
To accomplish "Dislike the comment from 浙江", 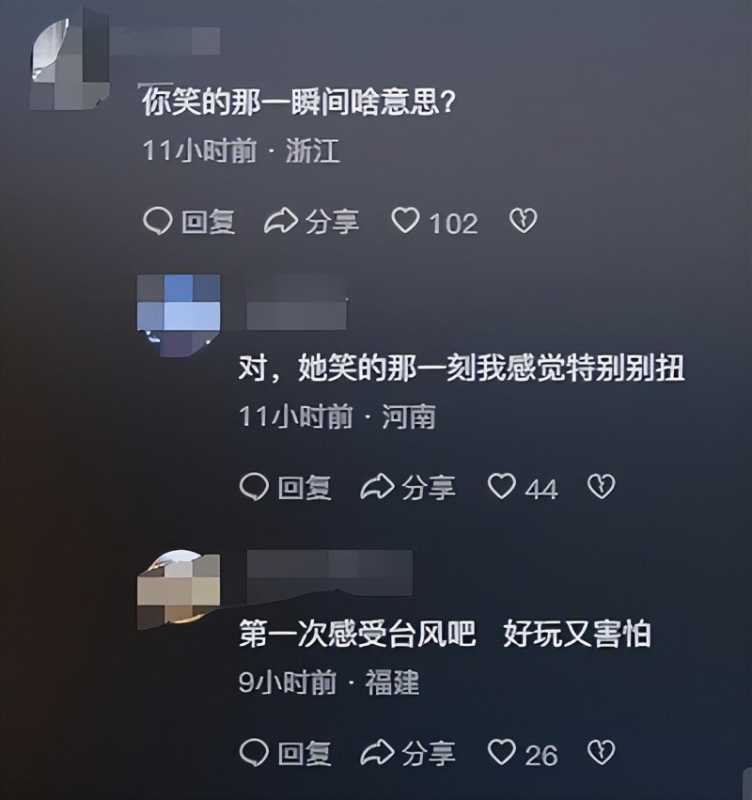I will pos(523,221).
